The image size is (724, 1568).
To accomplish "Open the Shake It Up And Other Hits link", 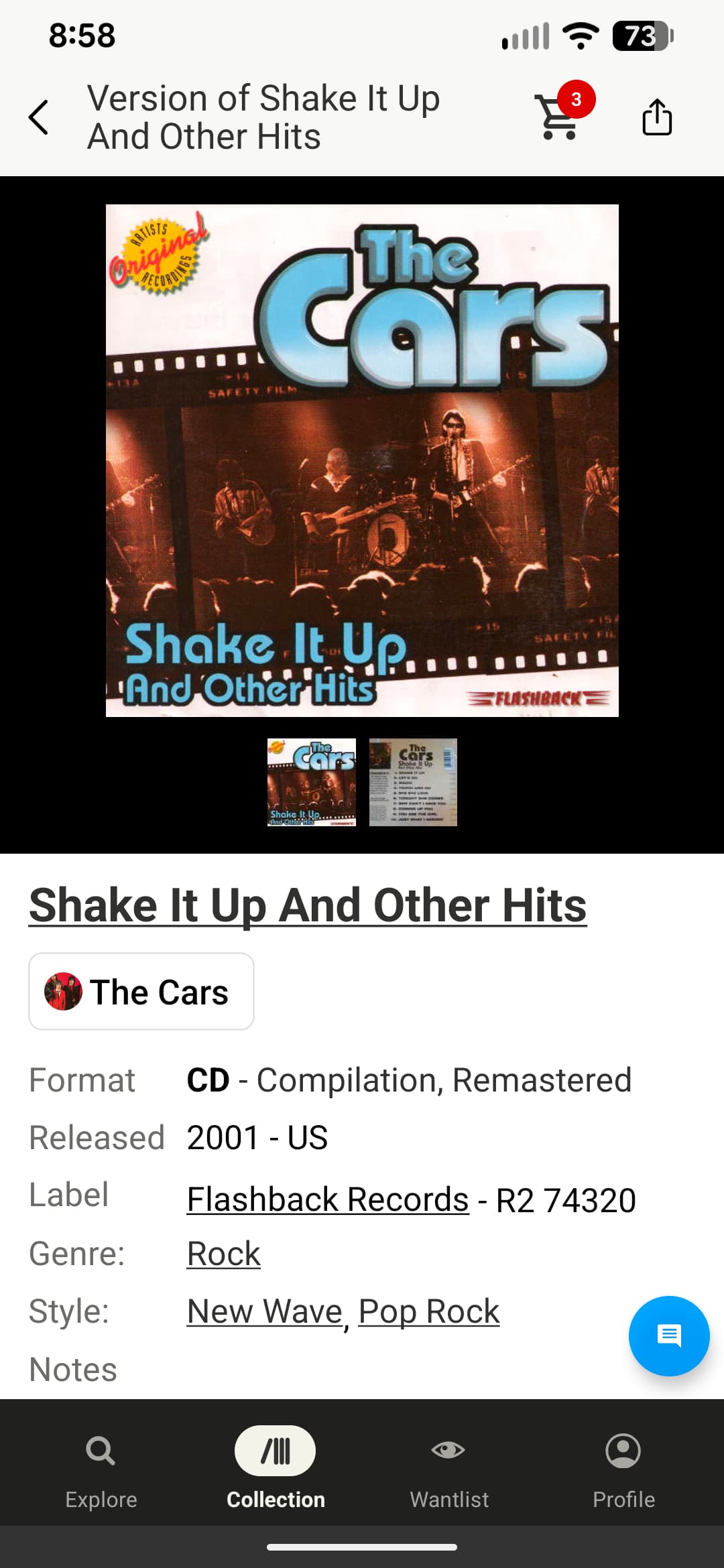I will [x=308, y=905].
